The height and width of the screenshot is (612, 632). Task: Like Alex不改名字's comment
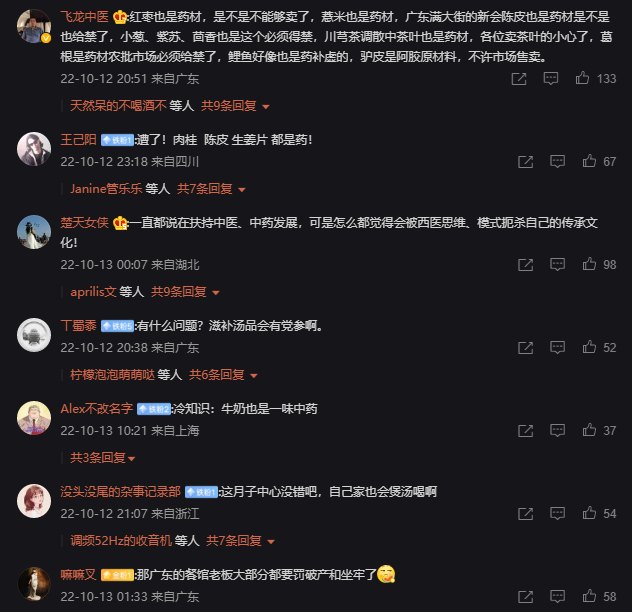point(590,430)
